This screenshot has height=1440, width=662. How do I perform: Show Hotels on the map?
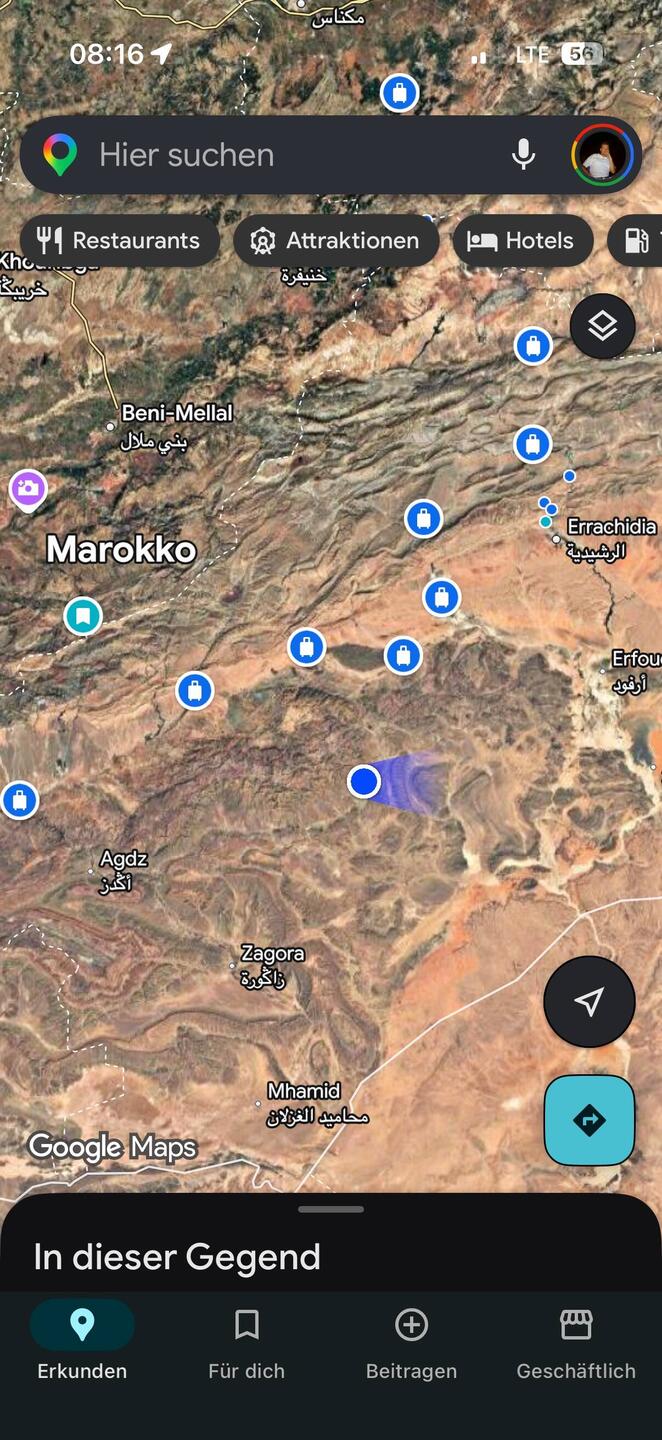(522, 241)
